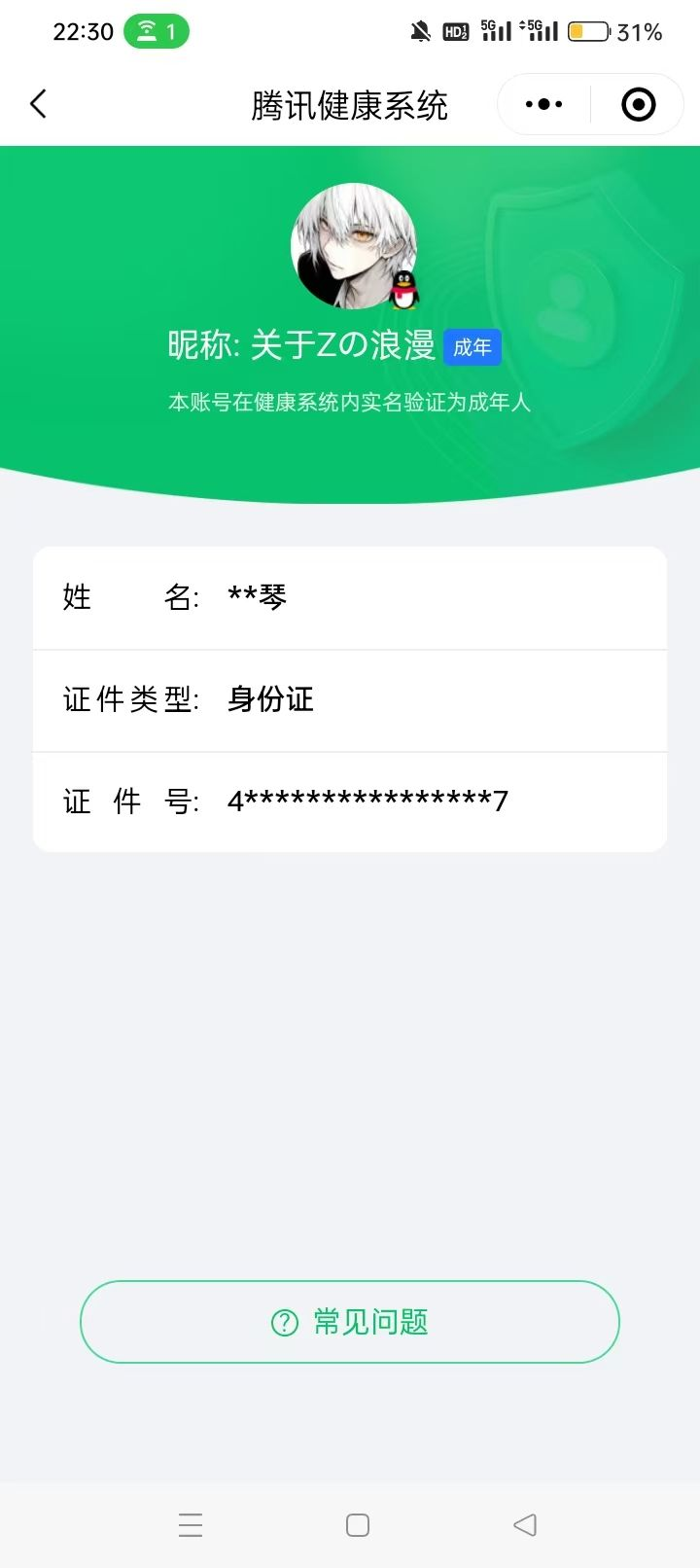
Task: Tap the notification muted bell icon
Action: coord(419,32)
